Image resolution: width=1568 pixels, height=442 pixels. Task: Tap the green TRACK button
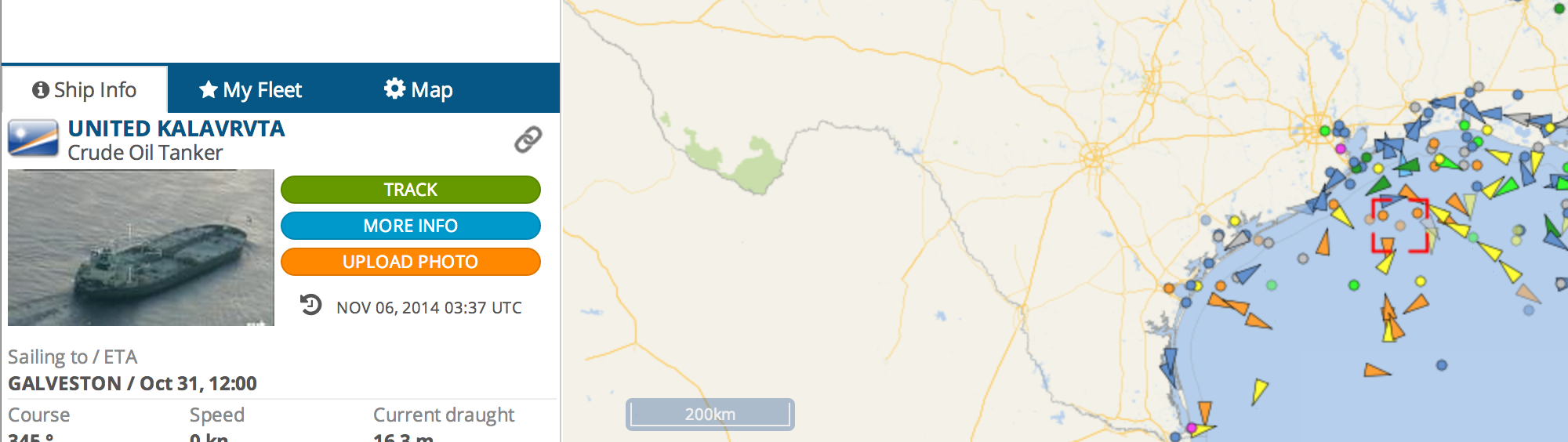410,190
